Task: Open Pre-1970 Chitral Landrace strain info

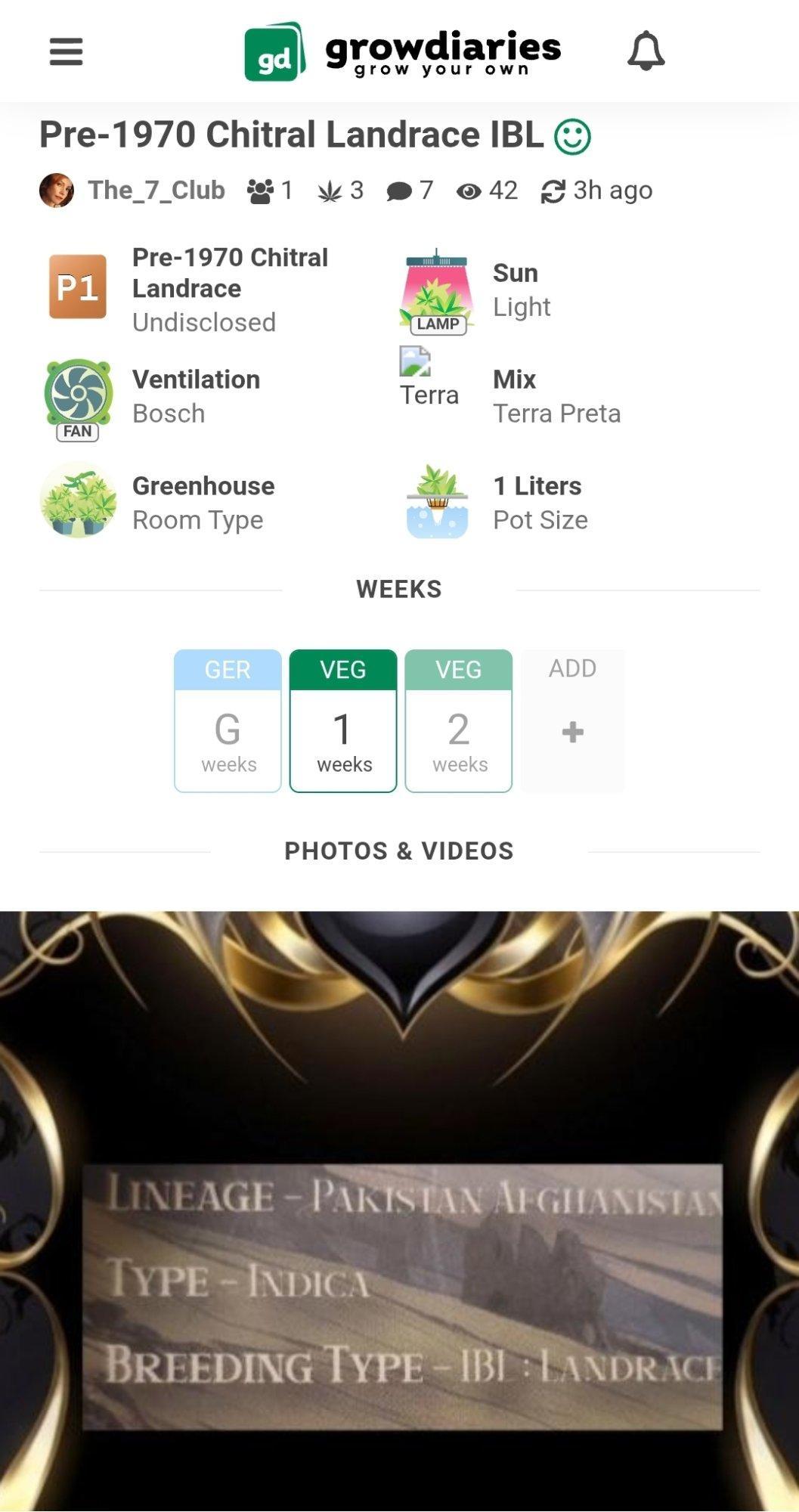Action: (189, 289)
